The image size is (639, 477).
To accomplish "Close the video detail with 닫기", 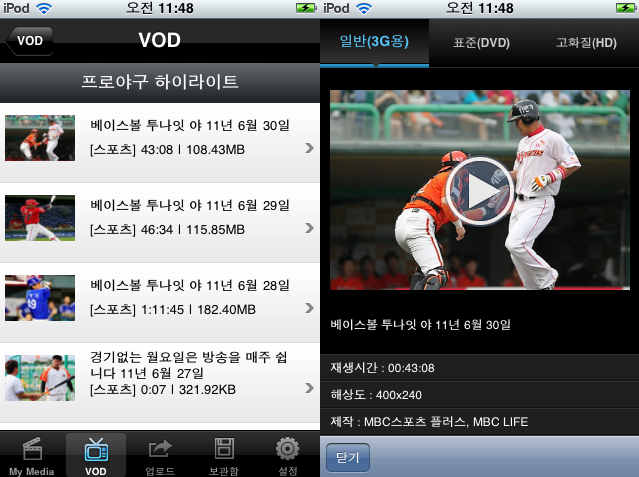I will [347, 458].
